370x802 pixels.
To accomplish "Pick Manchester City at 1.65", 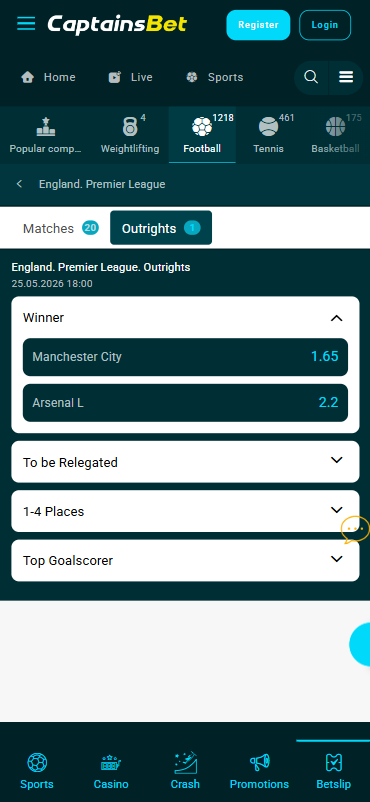I will pyautogui.click(x=185, y=357).
